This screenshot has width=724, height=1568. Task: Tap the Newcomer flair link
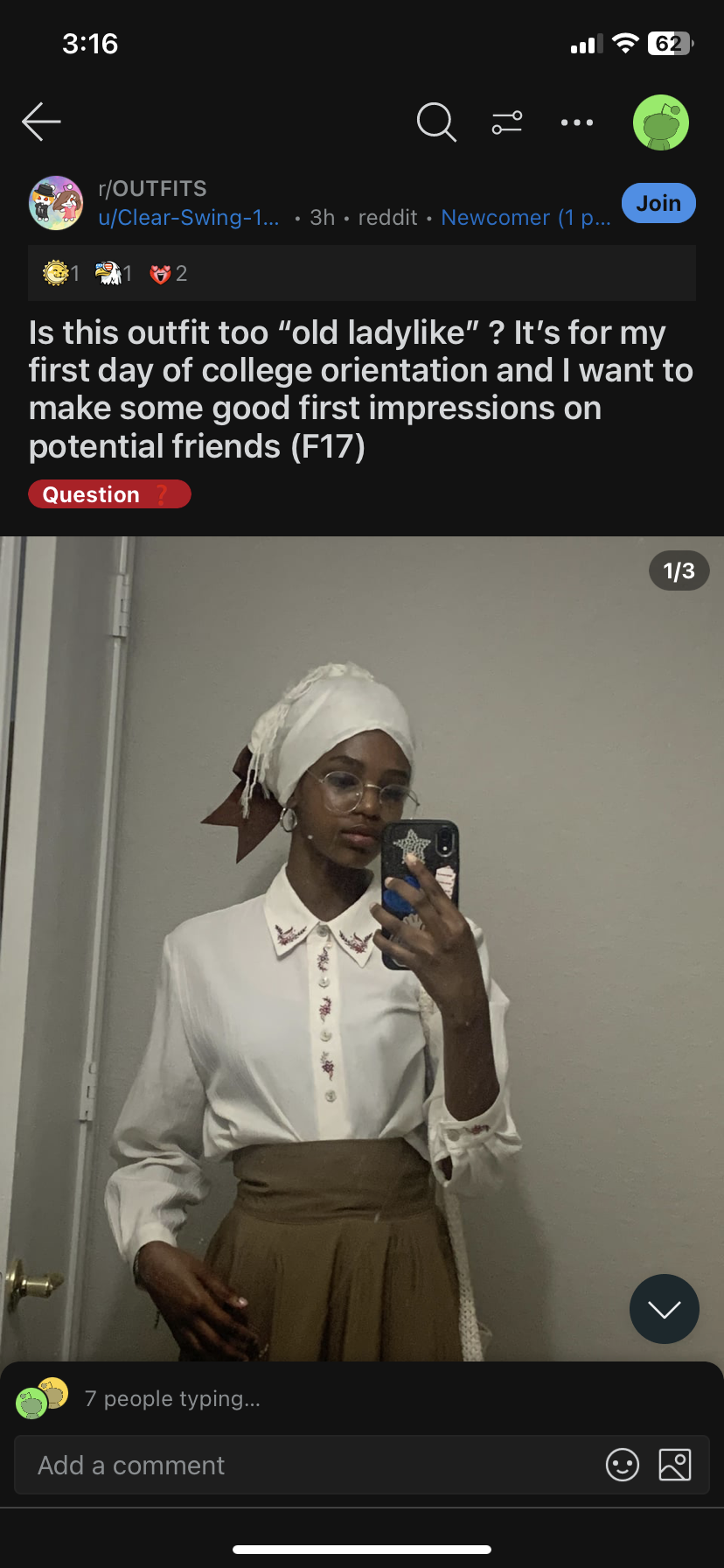(x=526, y=218)
